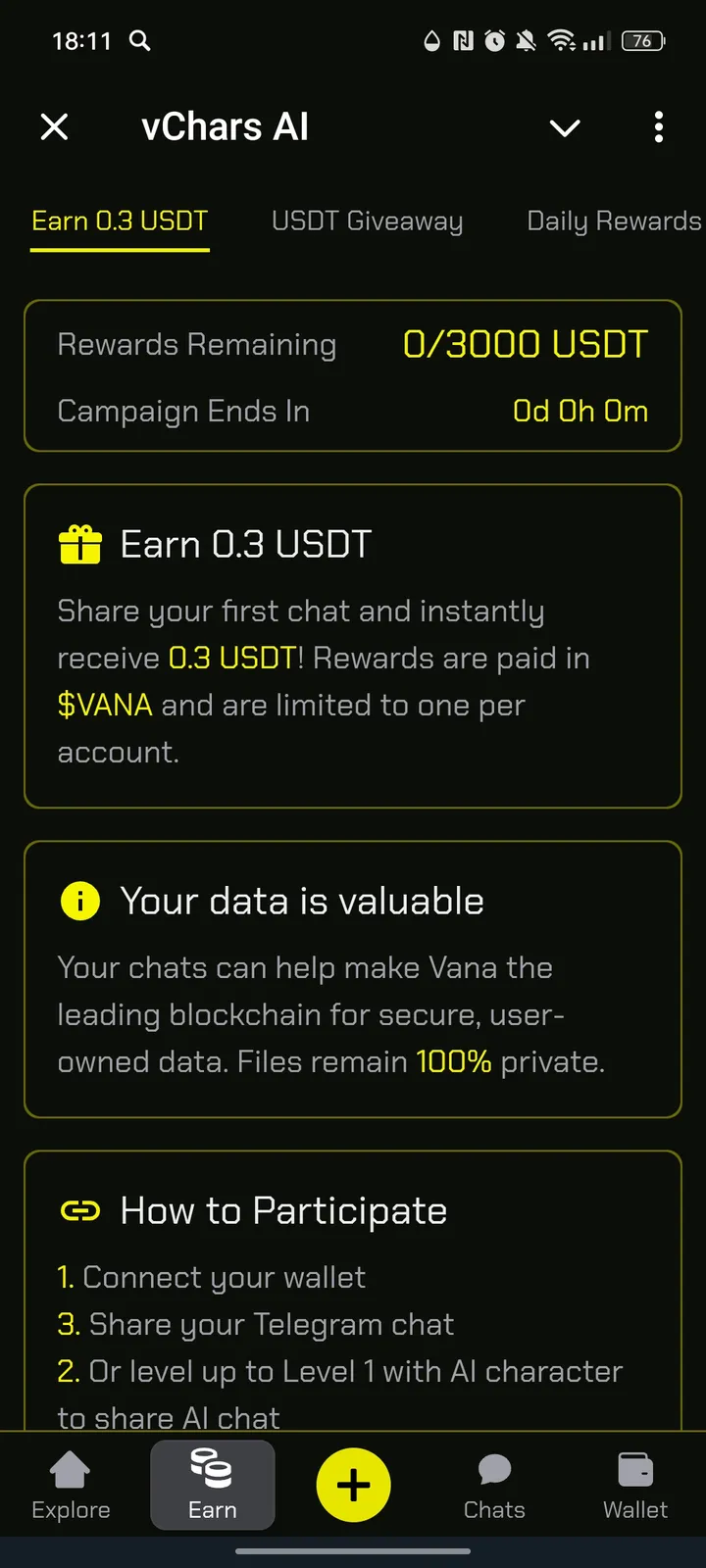The width and height of the screenshot is (706, 1568).
Task: Switch to the USDT Giveaway tab
Action: click(x=367, y=220)
